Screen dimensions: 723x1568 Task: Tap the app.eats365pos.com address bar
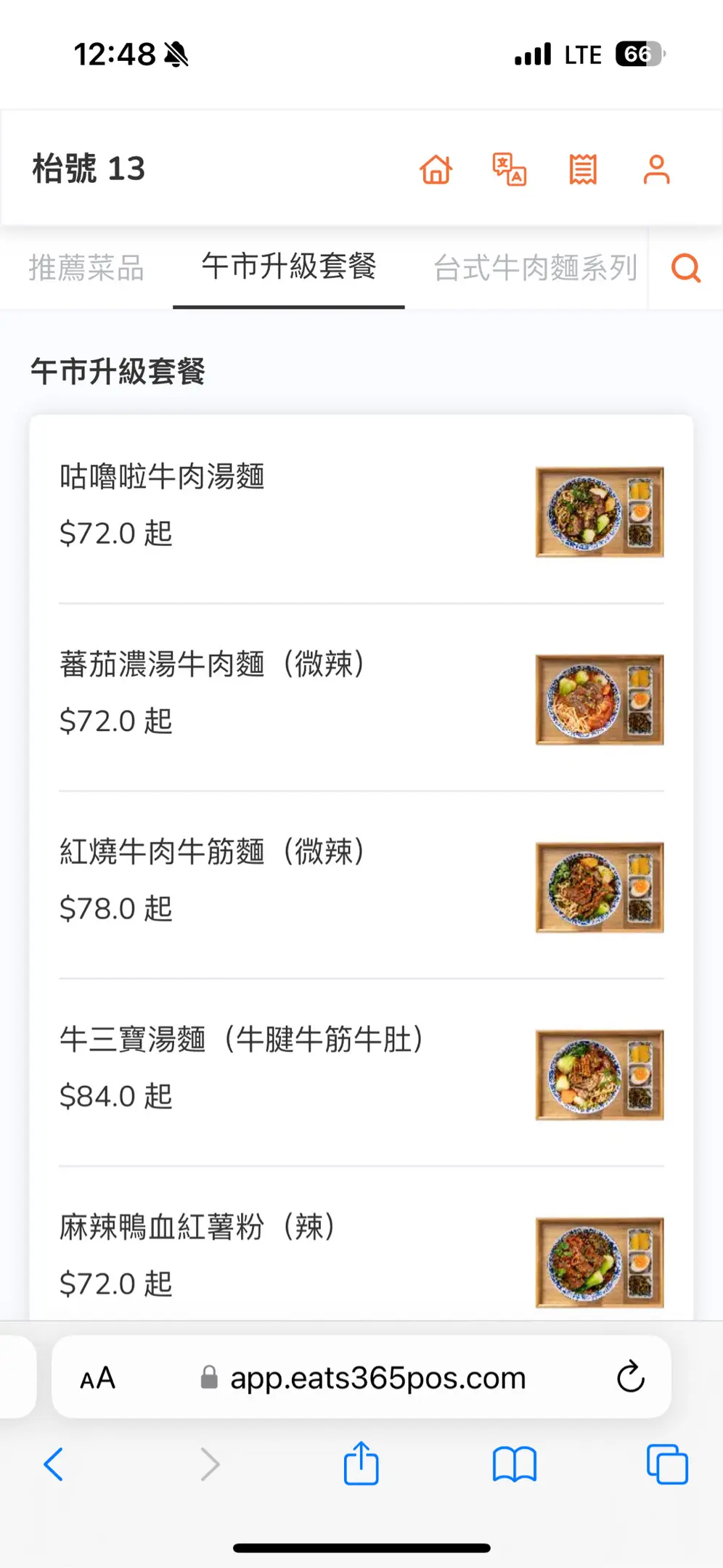pyautogui.click(x=377, y=1378)
